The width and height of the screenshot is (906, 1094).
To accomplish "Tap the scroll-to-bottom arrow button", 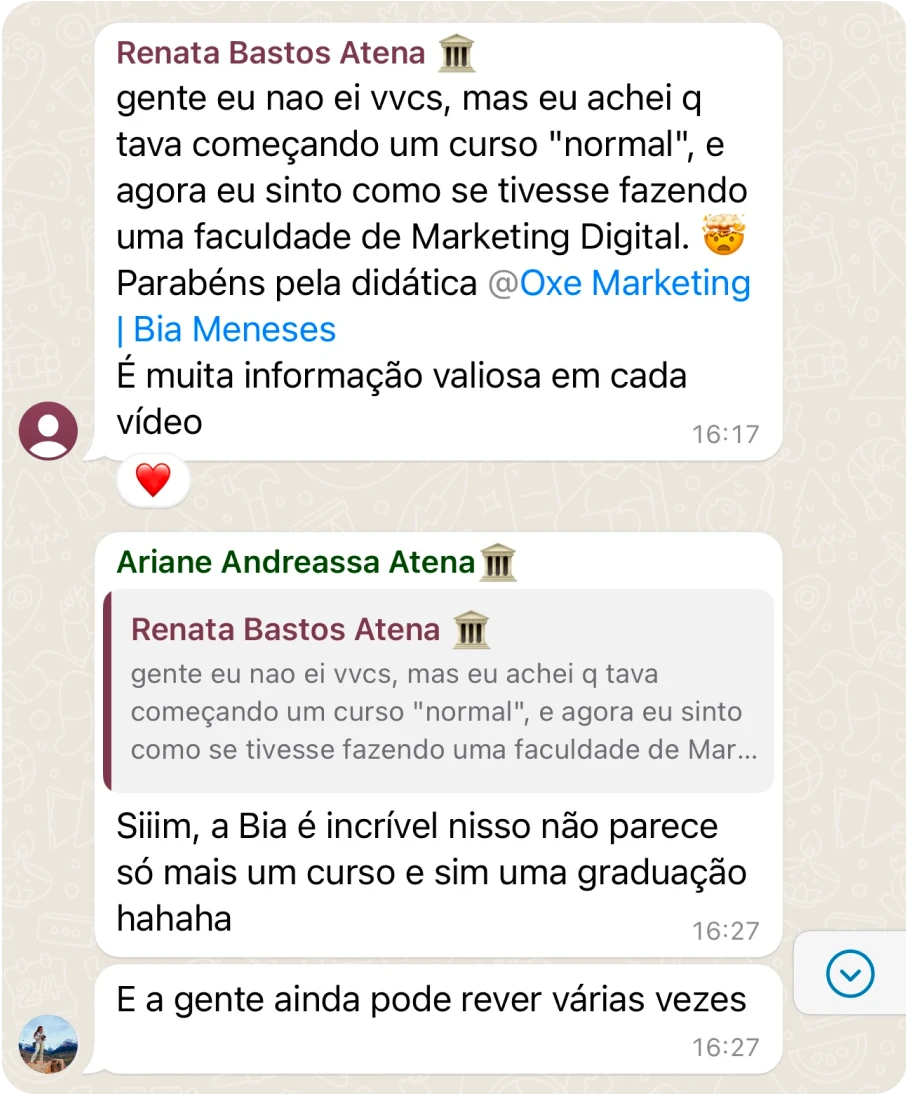I will pyautogui.click(x=850, y=973).
